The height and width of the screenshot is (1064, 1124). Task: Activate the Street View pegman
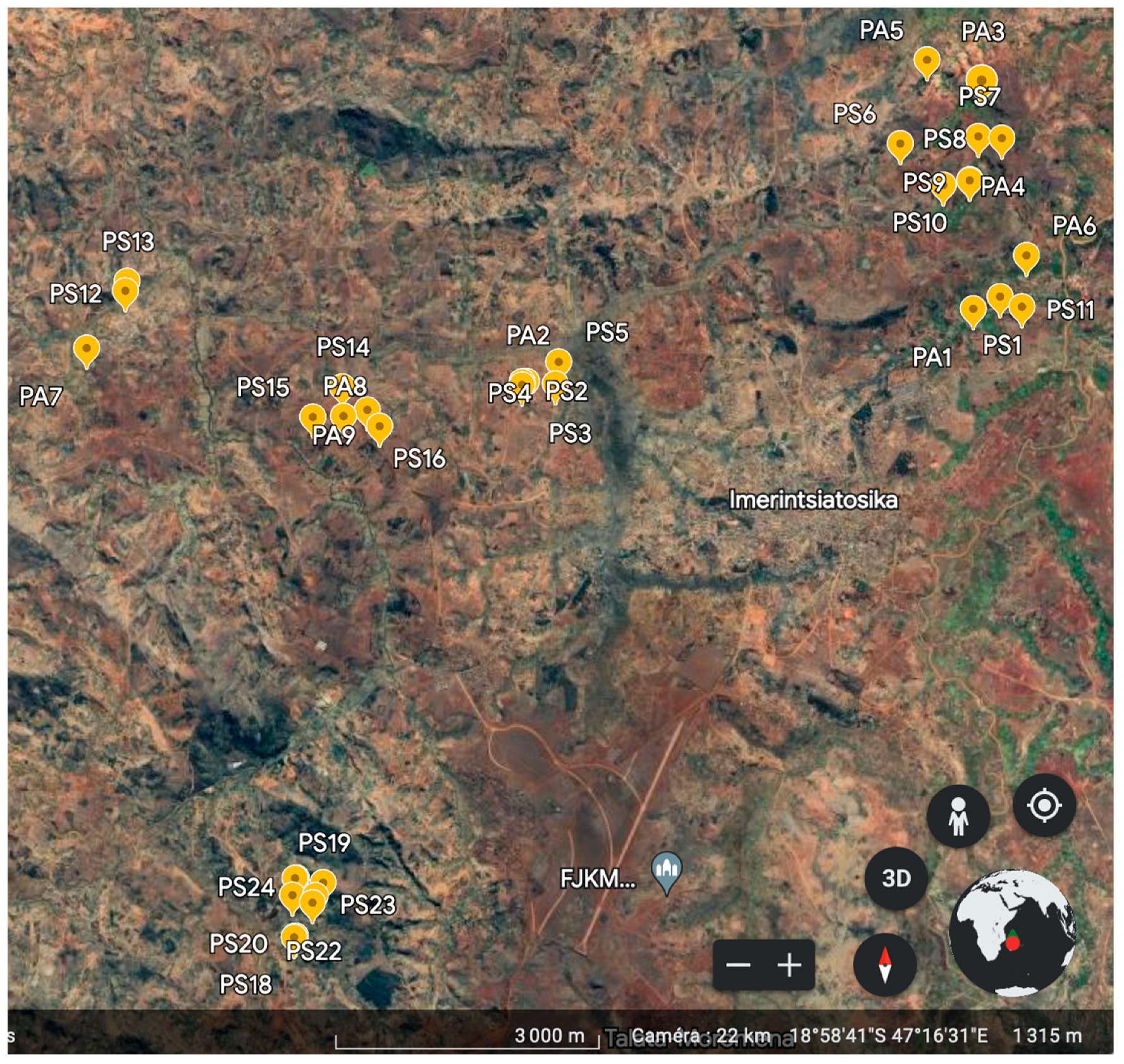(x=958, y=817)
